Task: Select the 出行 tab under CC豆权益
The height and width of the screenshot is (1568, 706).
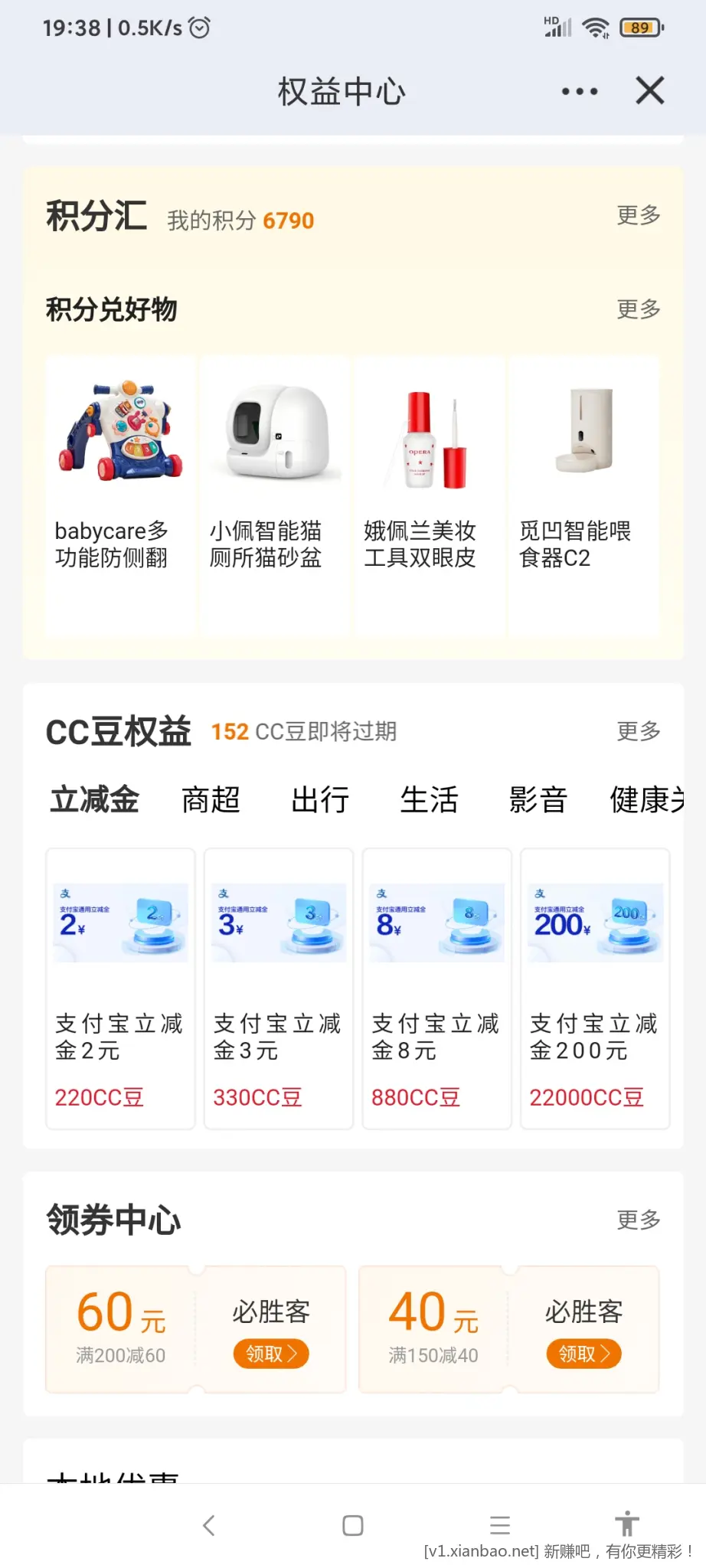Action: click(x=319, y=799)
